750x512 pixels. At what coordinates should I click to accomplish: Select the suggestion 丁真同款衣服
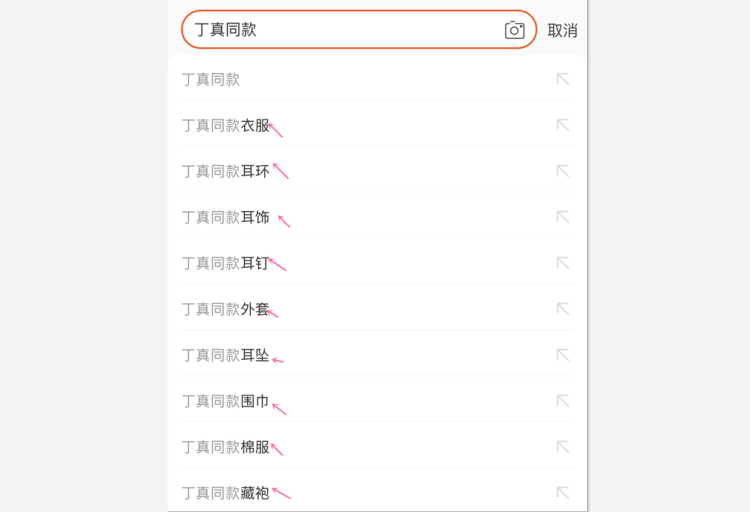click(x=226, y=125)
